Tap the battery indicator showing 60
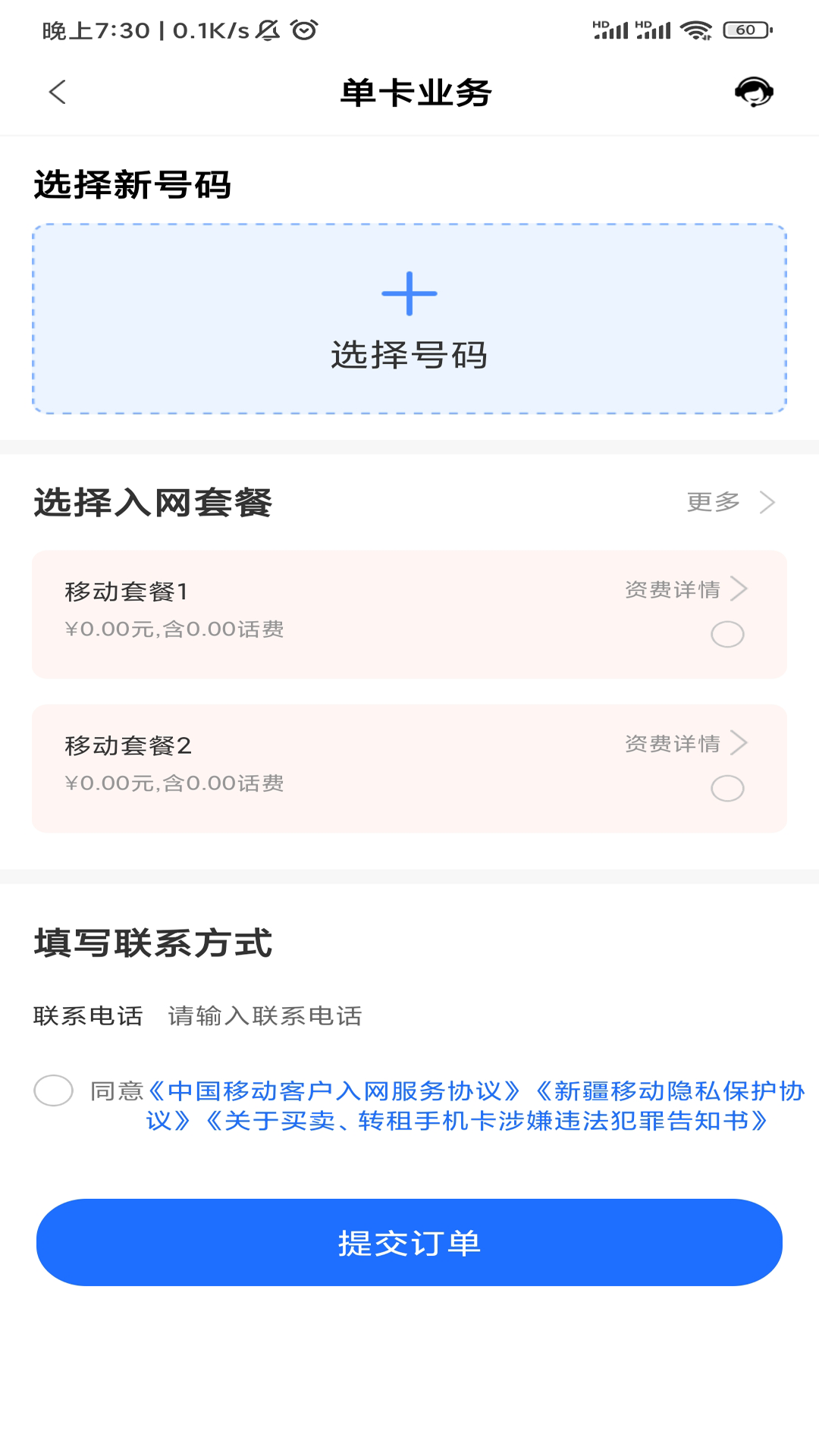The width and height of the screenshot is (819, 1456). coord(745,30)
